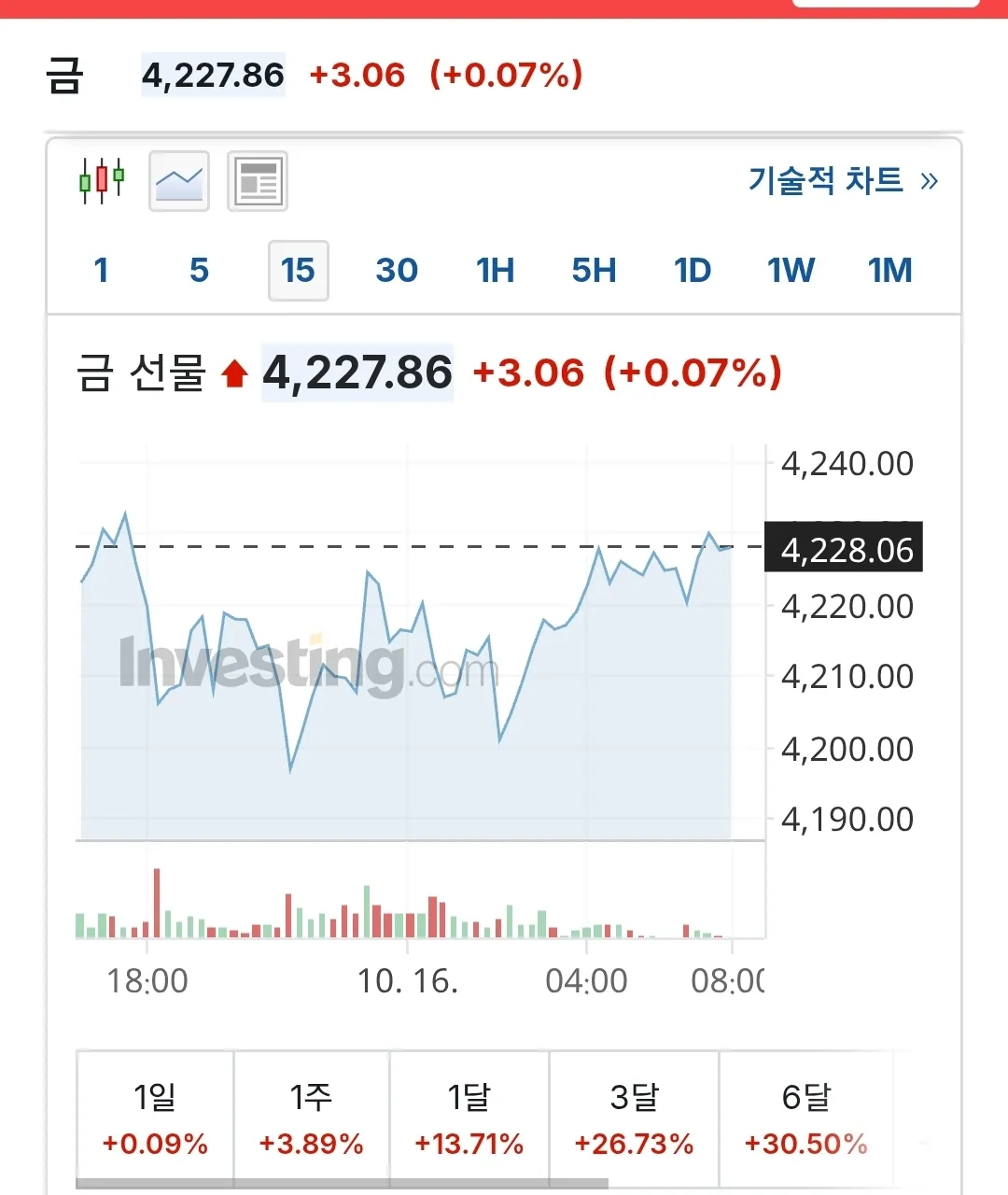This screenshot has height=1195, width=1008.
Task: Switch to the 30 minute interval
Action: pyautogui.click(x=397, y=271)
